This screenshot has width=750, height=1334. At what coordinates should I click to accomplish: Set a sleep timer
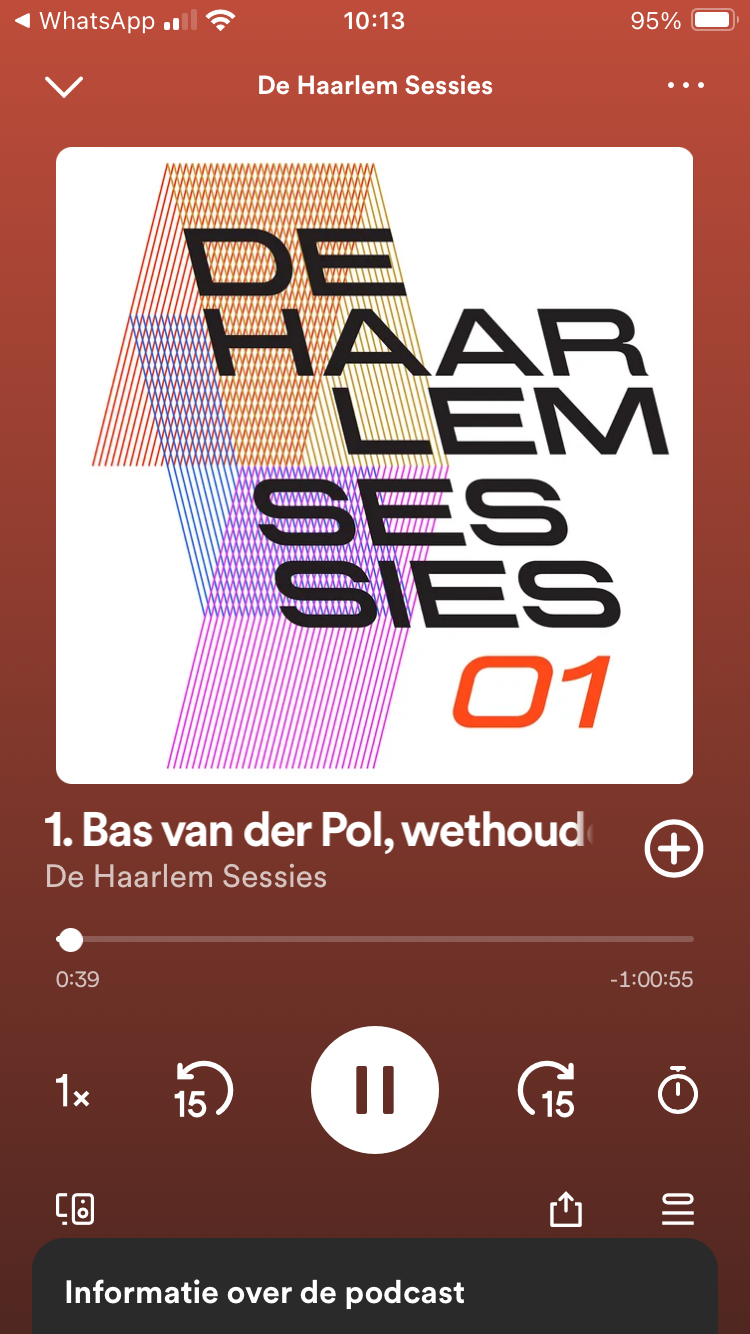pos(677,1091)
